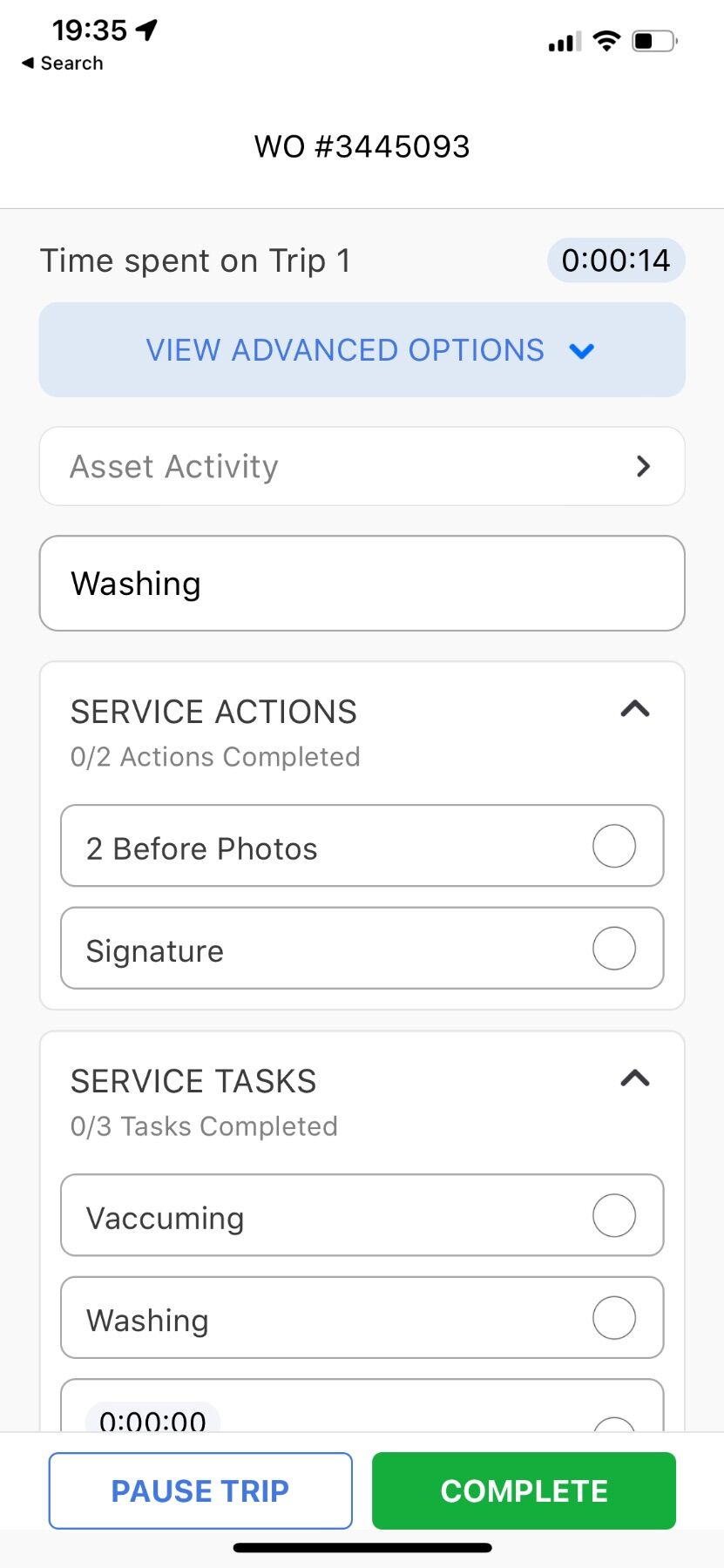This screenshot has width=724, height=1568.
Task: Complete the work order
Action: pos(524,1490)
